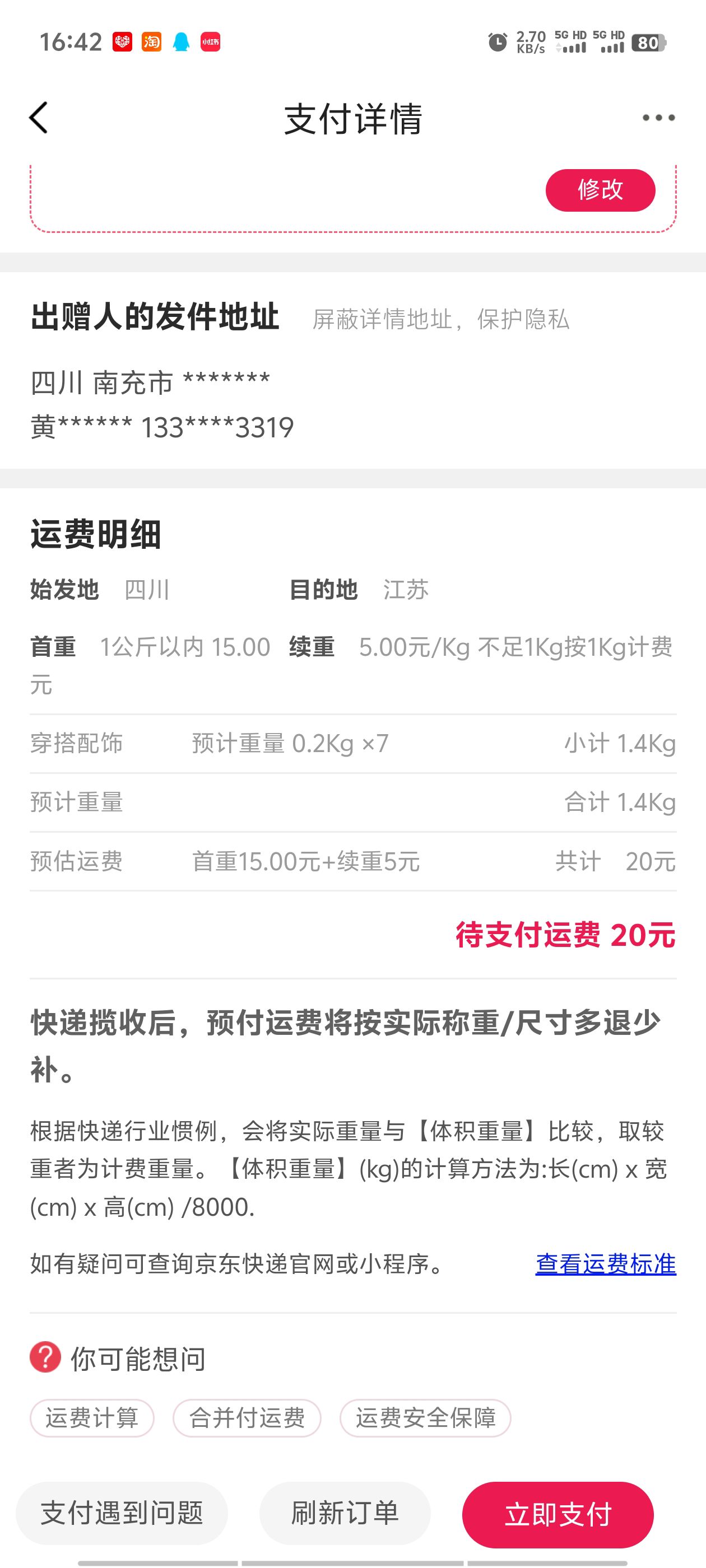
Task: Pay now with 立即支付
Action: tap(558, 1514)
